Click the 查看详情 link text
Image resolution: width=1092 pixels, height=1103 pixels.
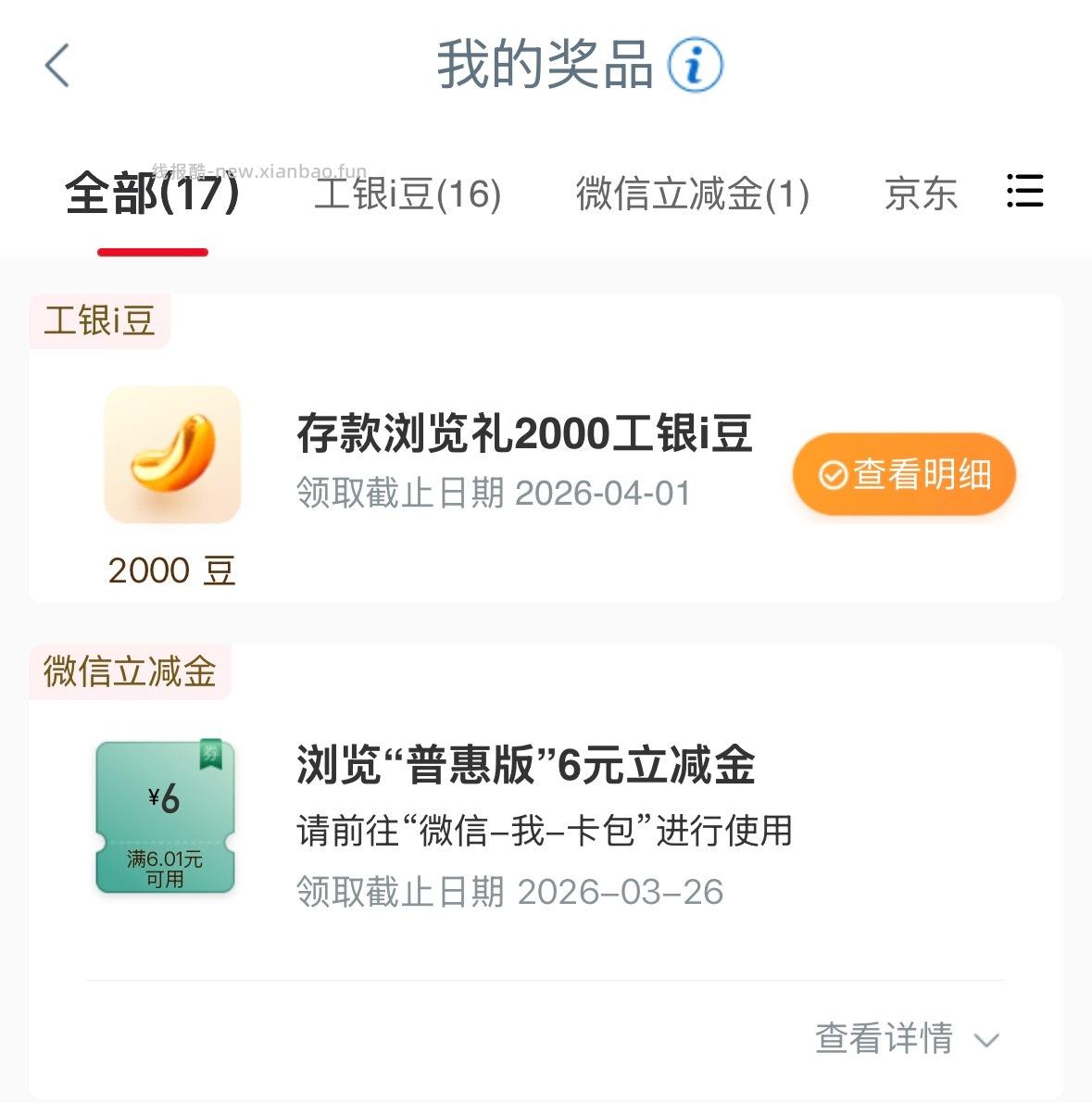tap(883, 1040)
